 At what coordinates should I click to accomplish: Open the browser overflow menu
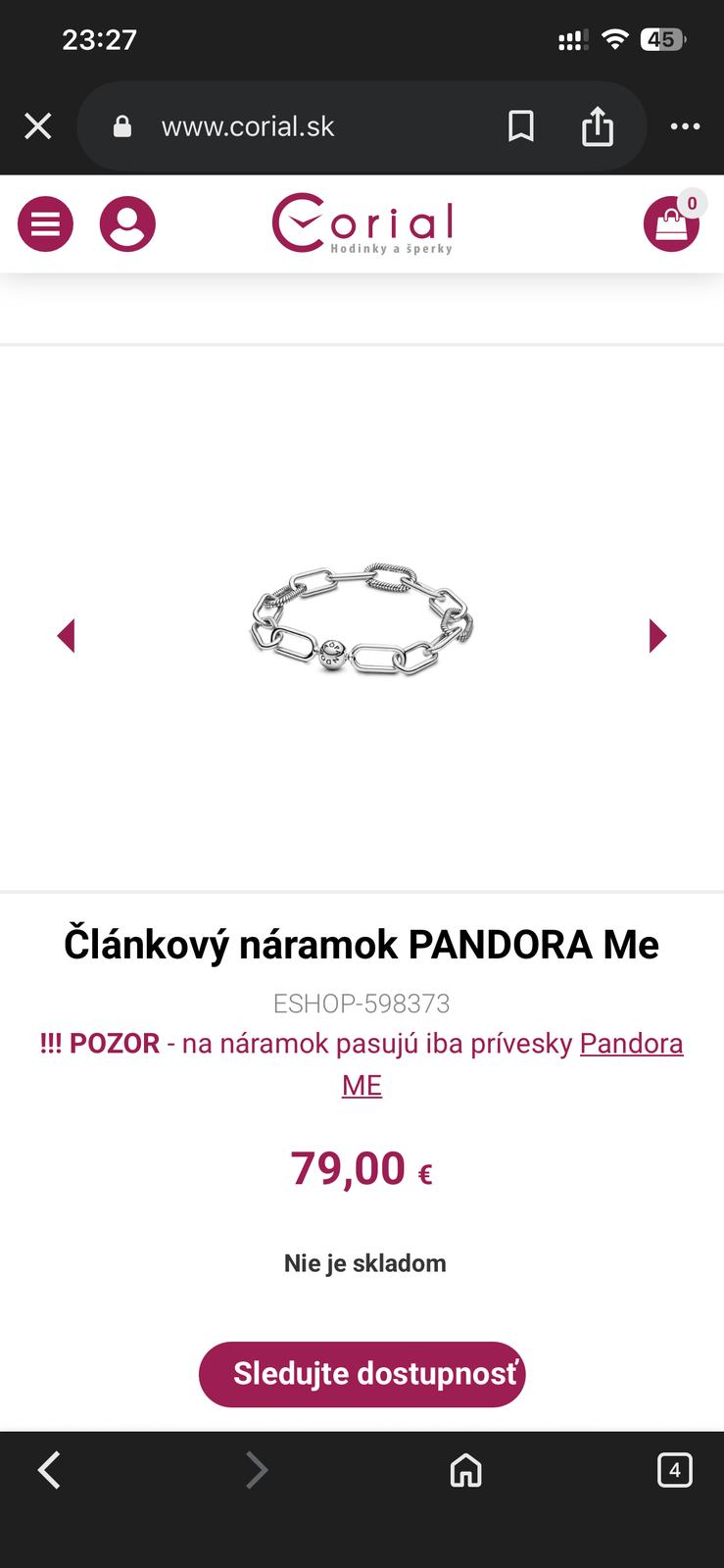[x=685, y=126]
